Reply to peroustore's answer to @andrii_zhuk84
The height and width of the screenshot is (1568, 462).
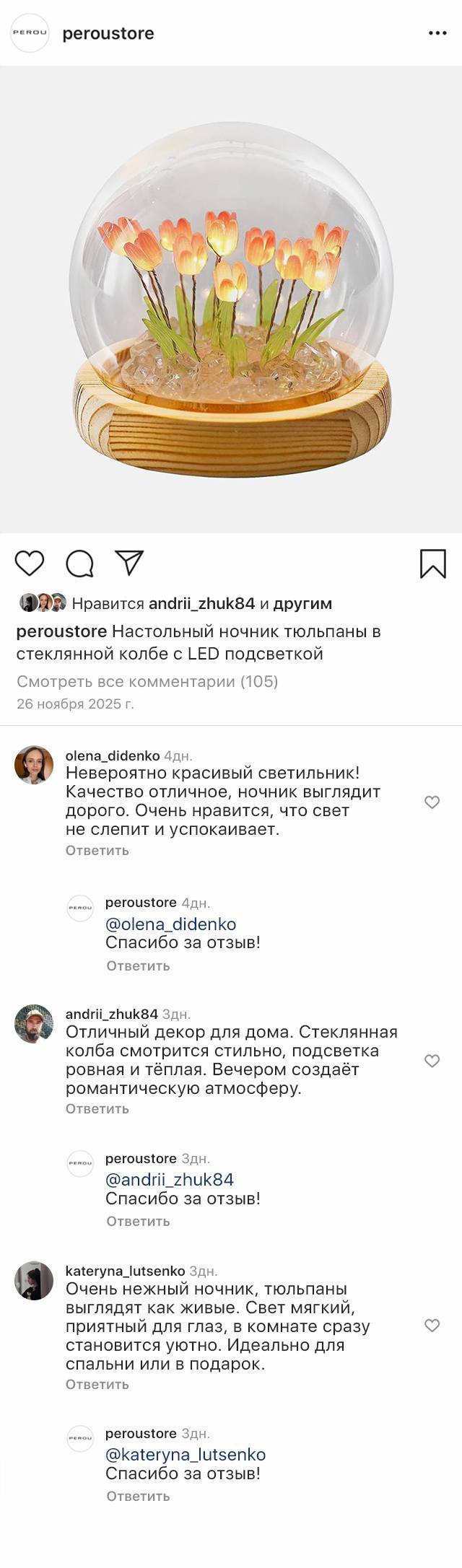coord(138,1221)
